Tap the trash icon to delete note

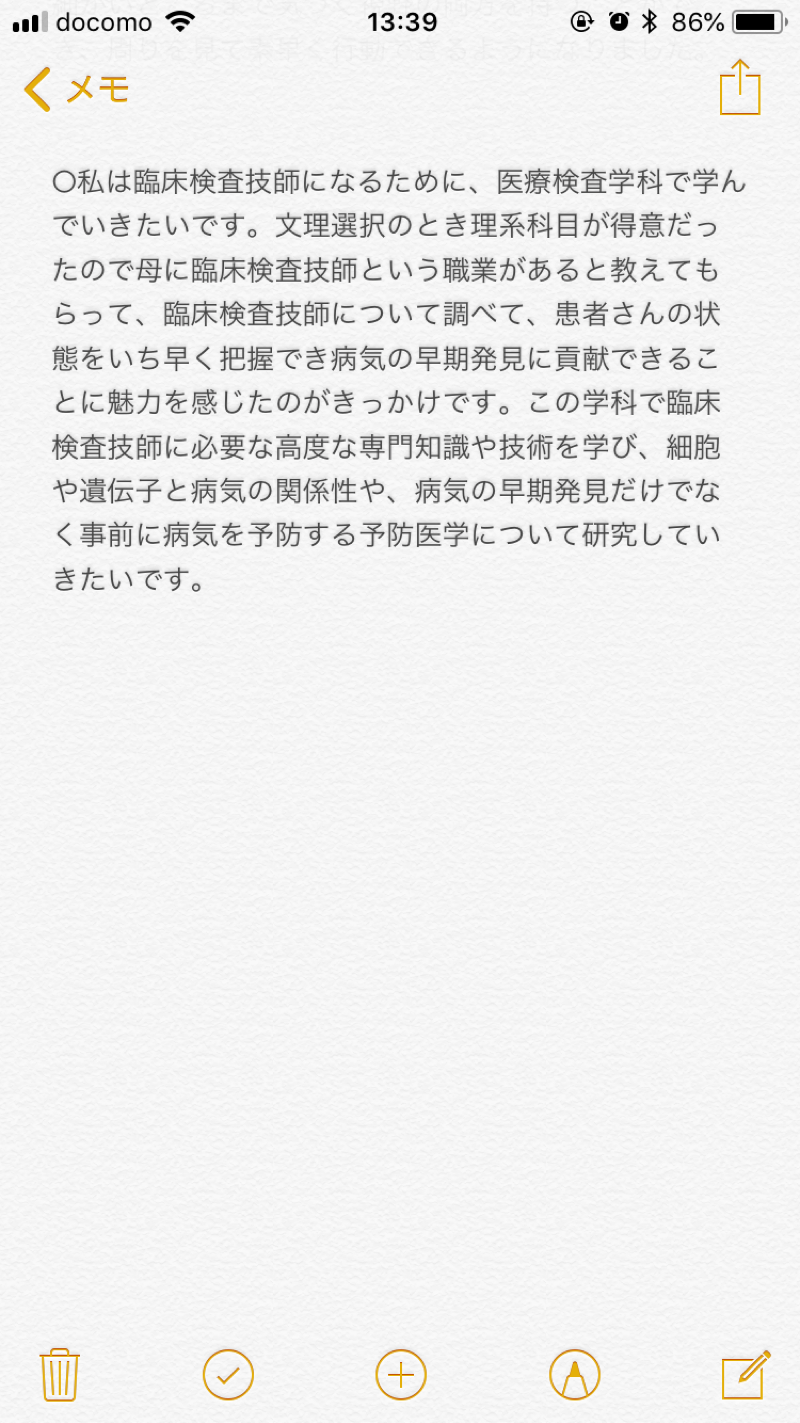click(x=60, y=1375)
